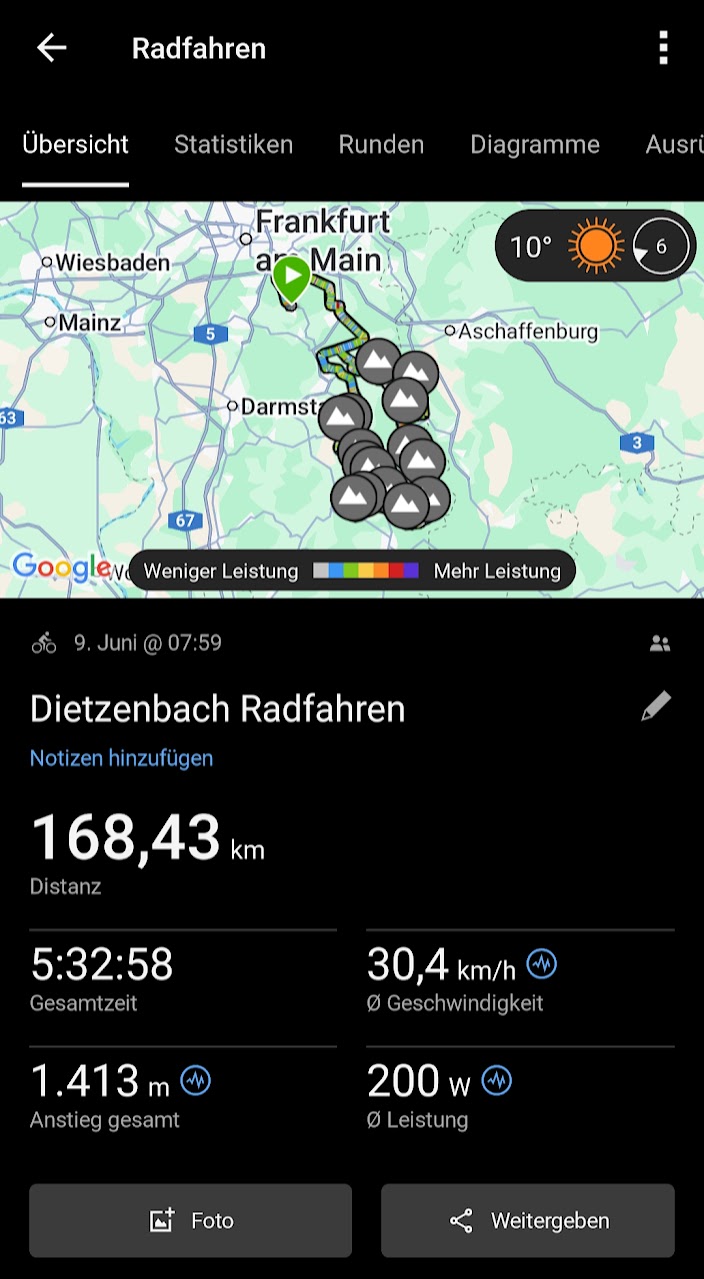Select the Übersicht tab
This screenshot has width=704, height=1279.
pyautogui.click(x=76, y=145)
